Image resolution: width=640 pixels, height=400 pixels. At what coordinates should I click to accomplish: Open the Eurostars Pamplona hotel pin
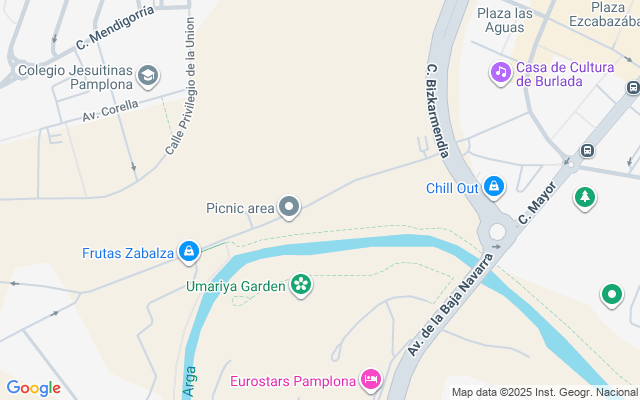pos(371,380)
